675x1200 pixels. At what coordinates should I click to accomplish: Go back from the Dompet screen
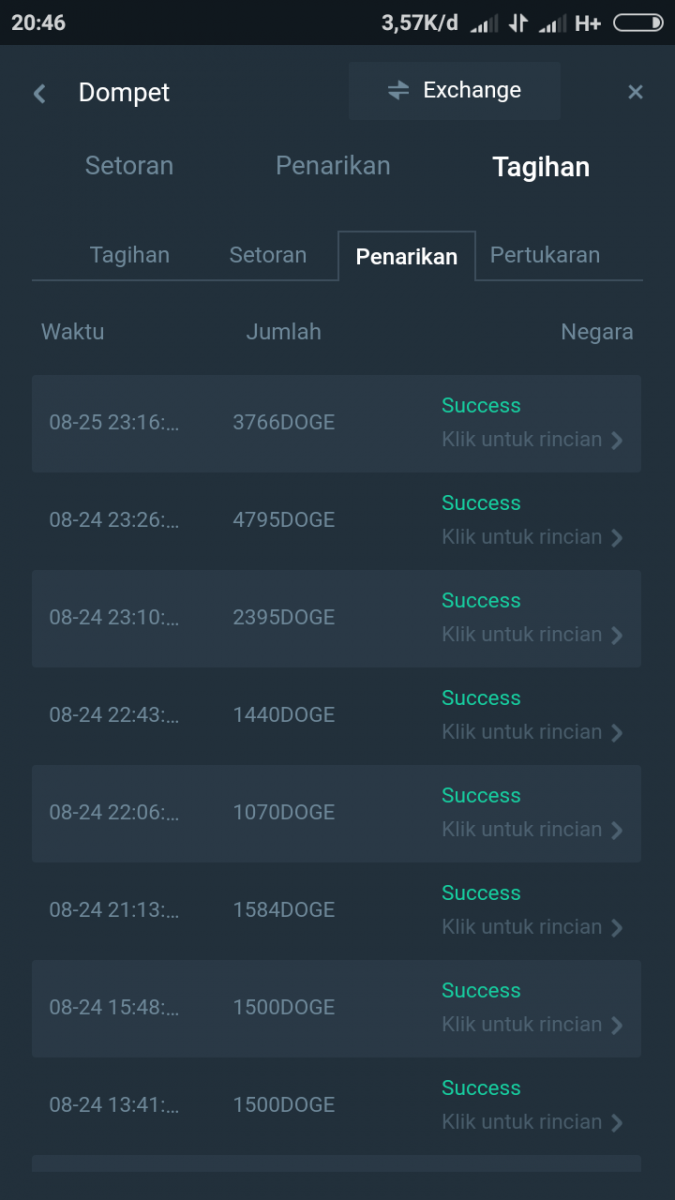pyautogui.click(x=40, y=93)
